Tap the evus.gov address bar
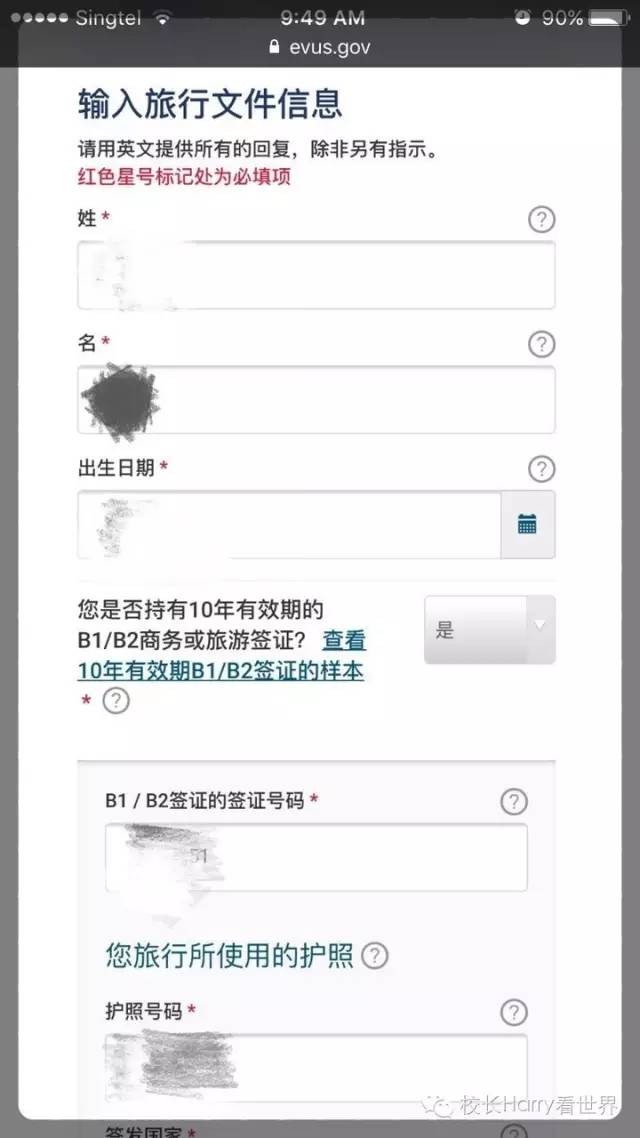The height and width of the screenshot is (1138, 640). point(320,47)
